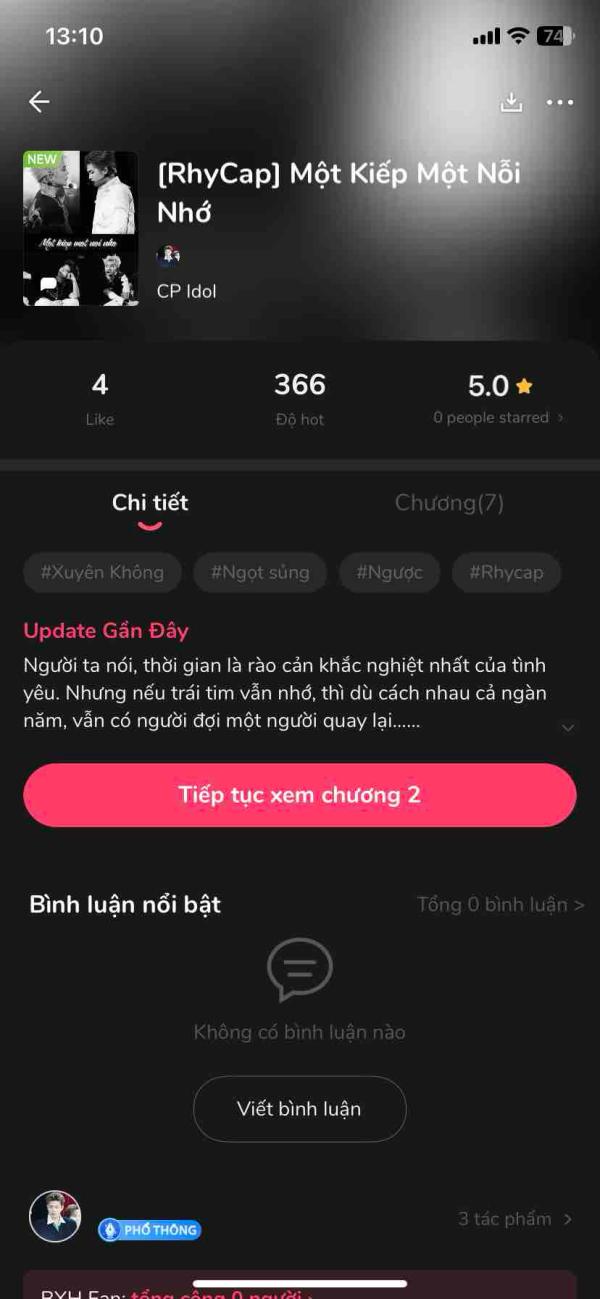Continue reading with Tiếp tục xem chương 2

point(300,795)
